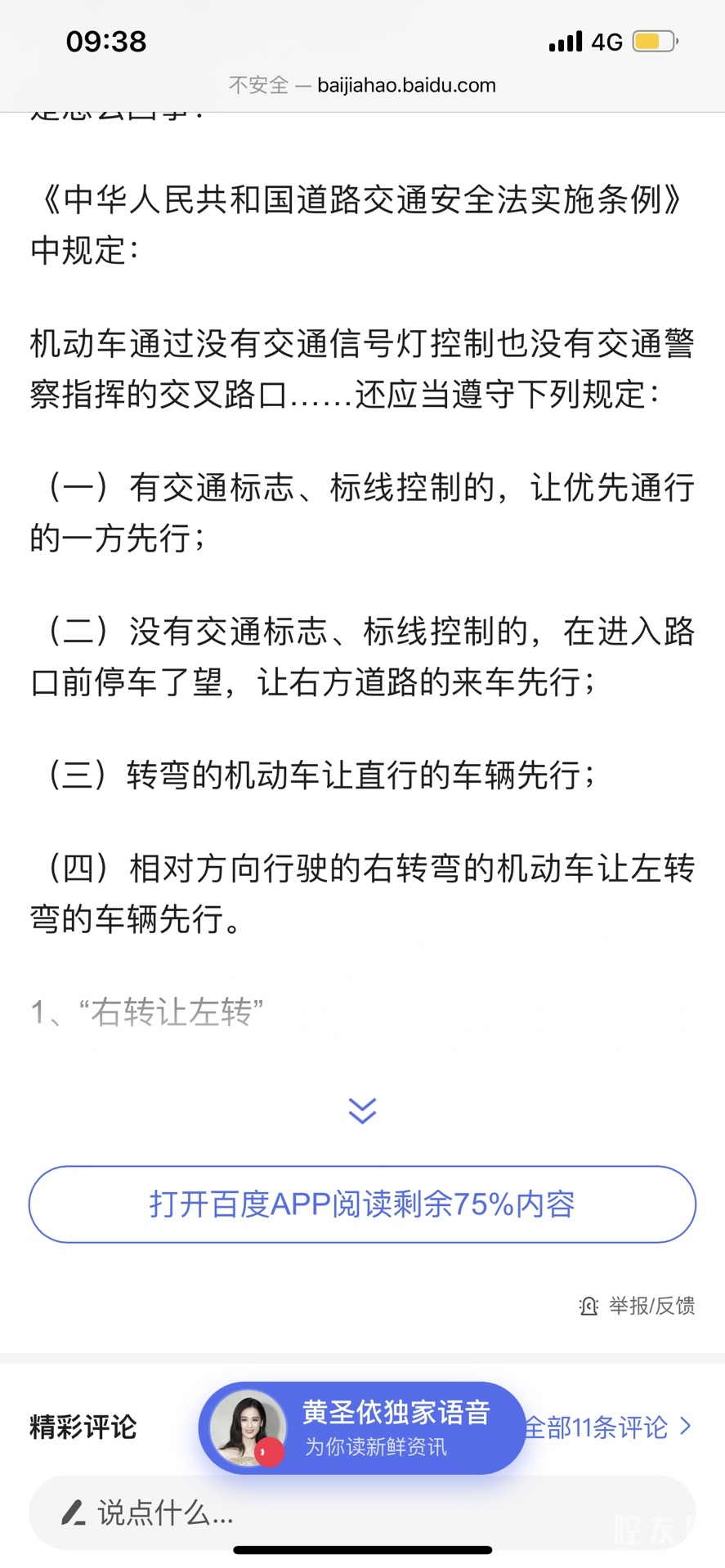
Task: Open the 黄圣依独家语音 voice reading banner
Action: (x=362, y=1427)
